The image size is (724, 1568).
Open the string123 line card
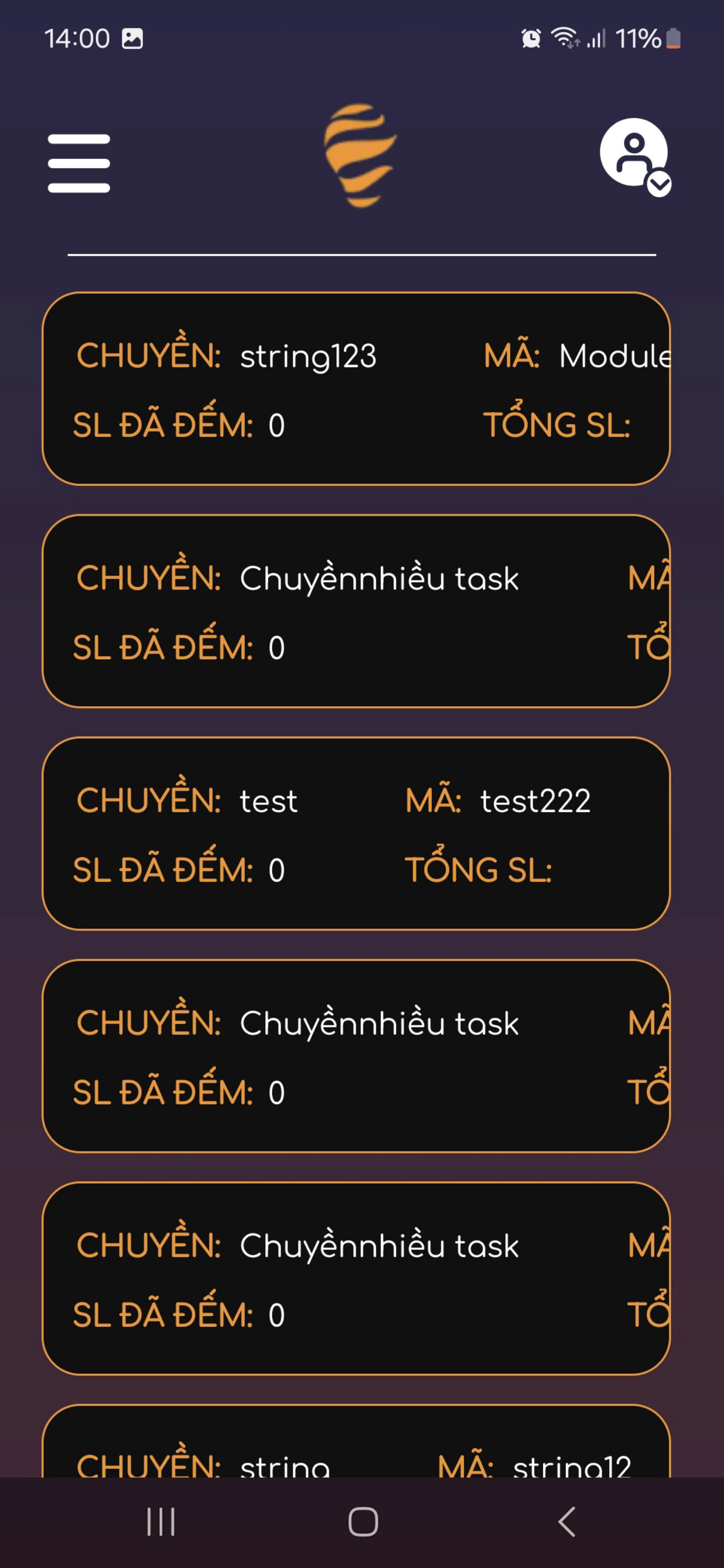point(356,388)
